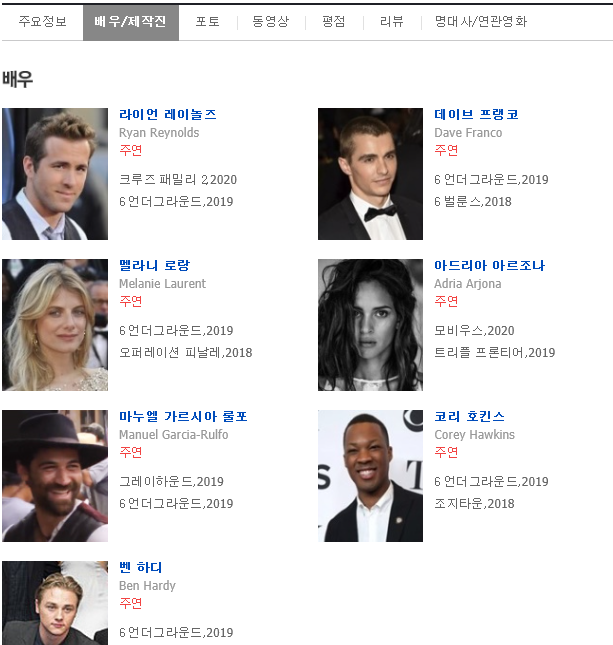The image size is (613, 645).
Task: Open the 코리 호킨스 name link
Action: (x=469, y=417)
